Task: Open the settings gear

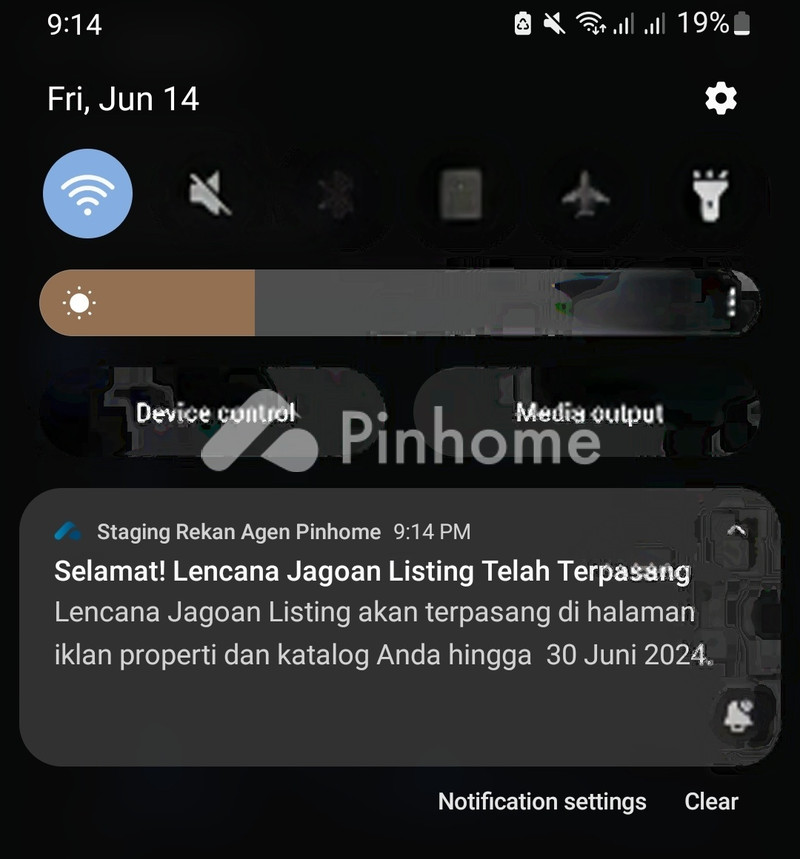Action: click(720, 99)
